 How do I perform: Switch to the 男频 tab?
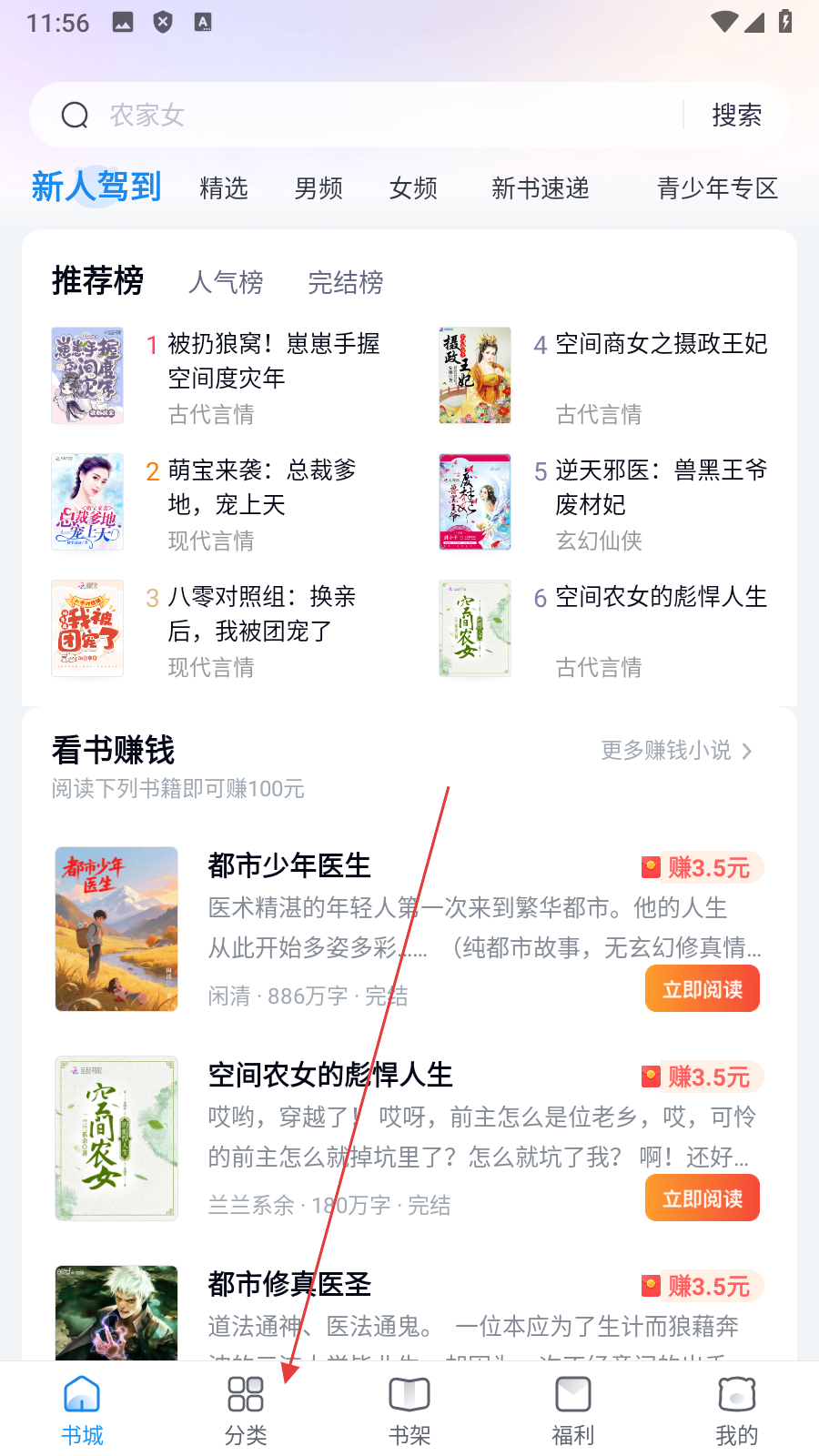pyautogui.click(x=318, y=188)
